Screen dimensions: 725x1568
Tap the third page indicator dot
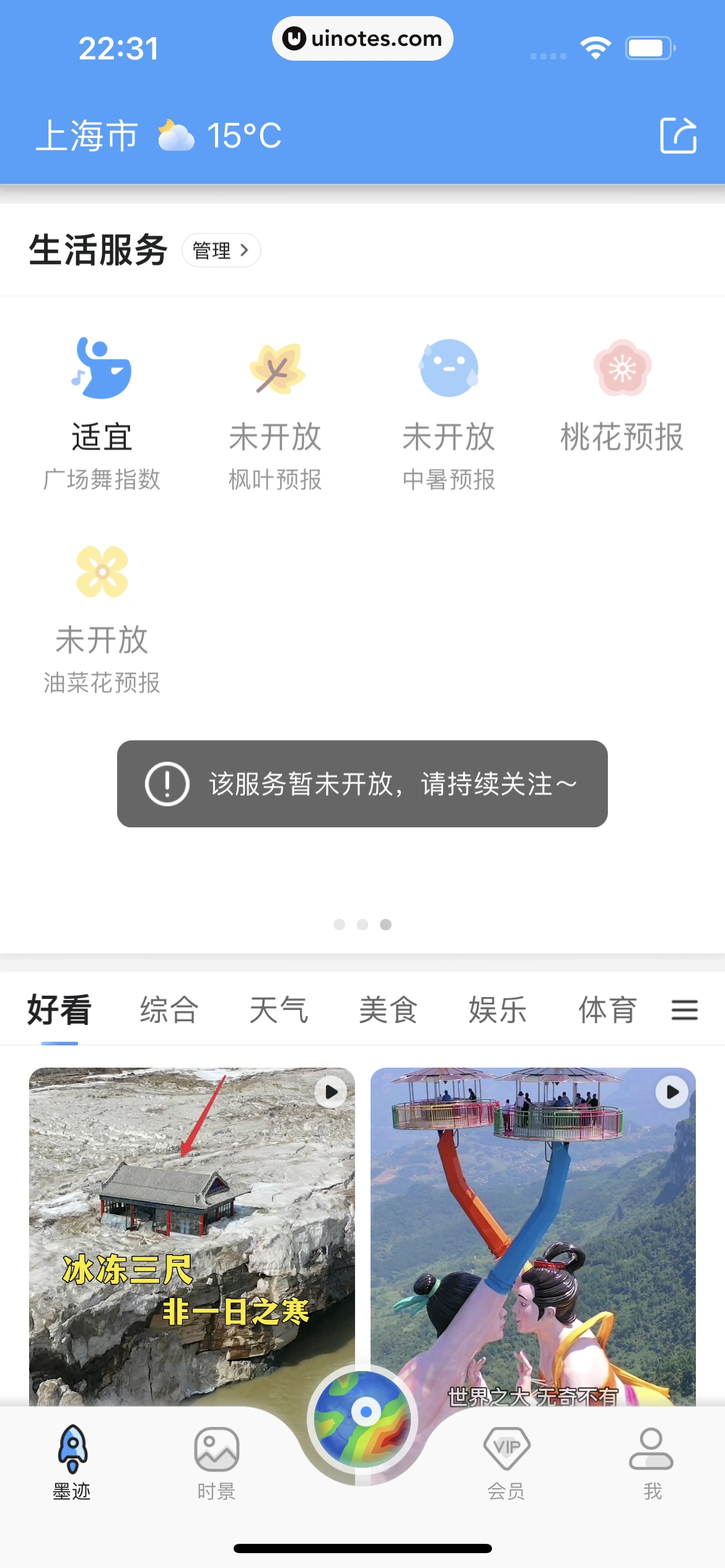click(386, 924)
